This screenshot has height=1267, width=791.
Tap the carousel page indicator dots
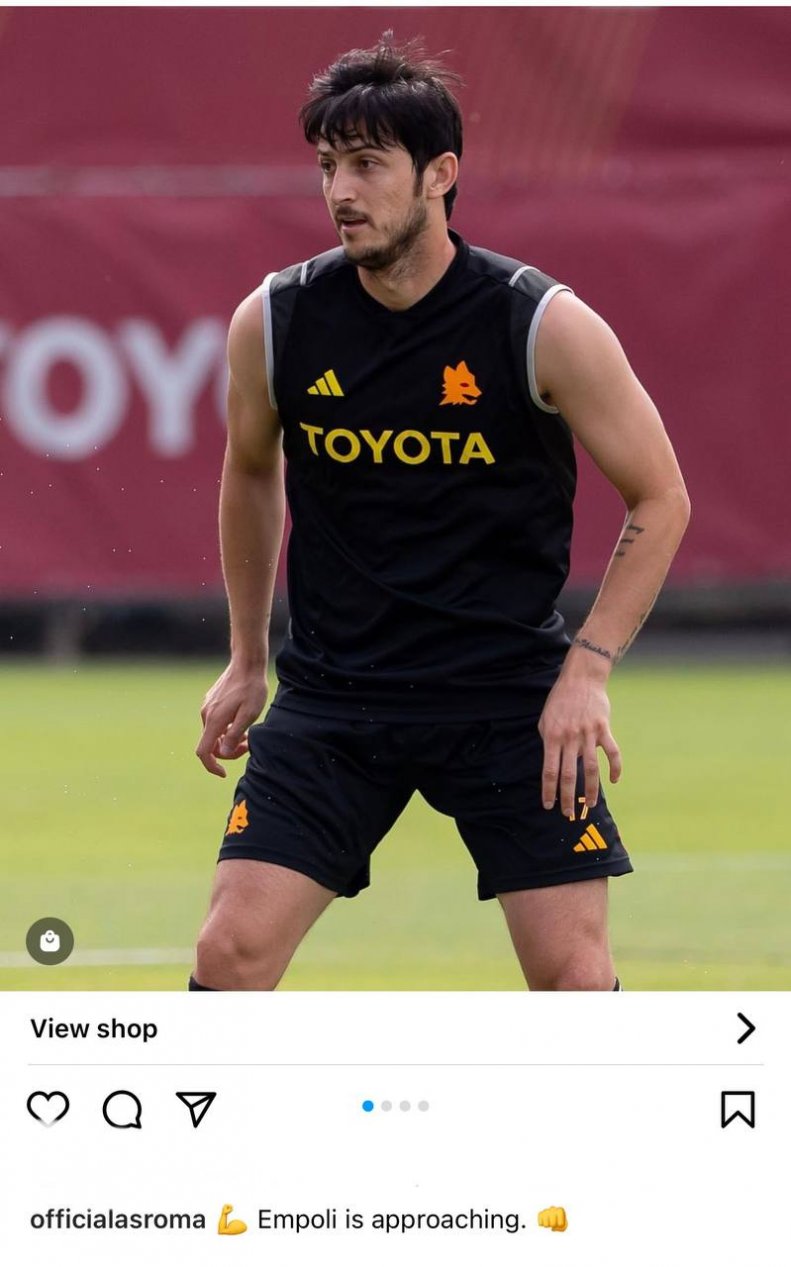(x=396, y=1106)
